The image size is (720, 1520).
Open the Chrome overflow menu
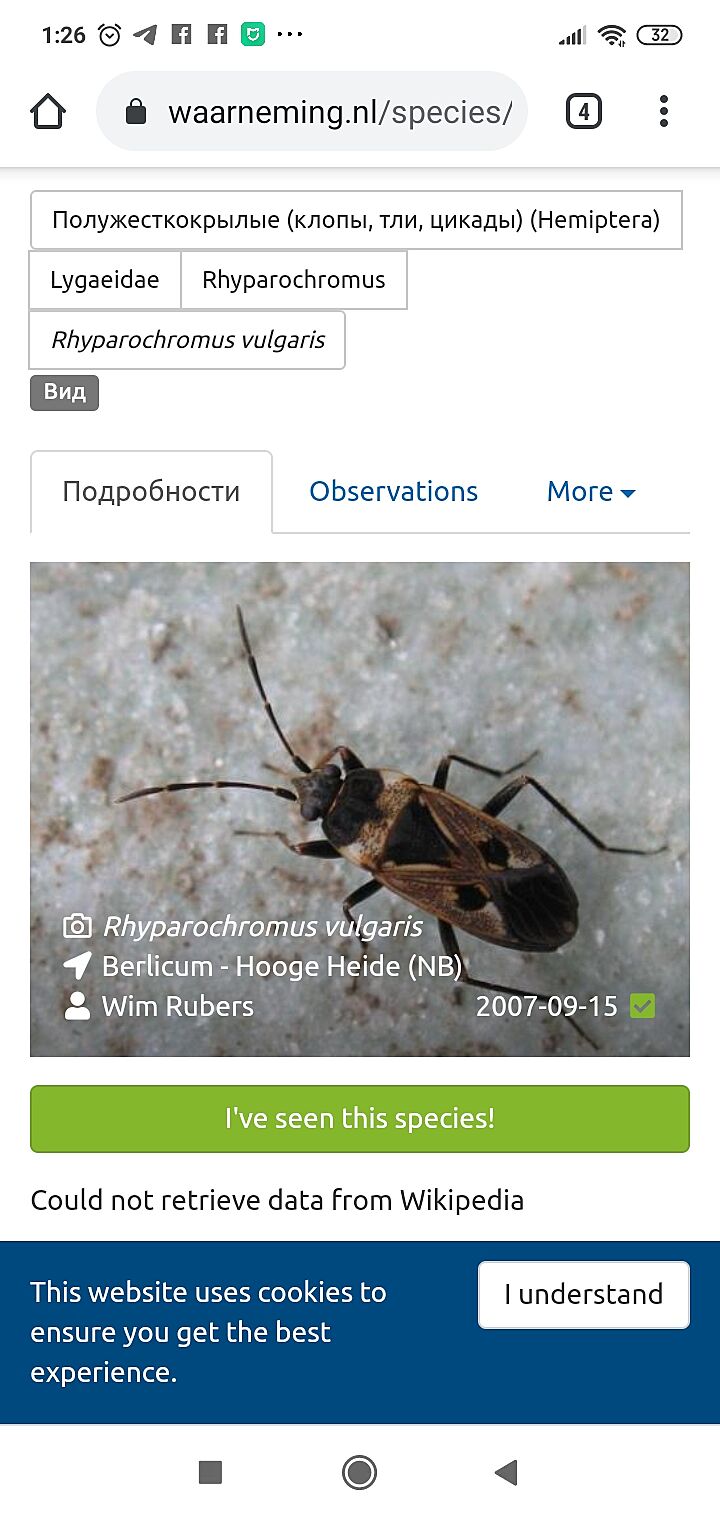coord(664,112)
